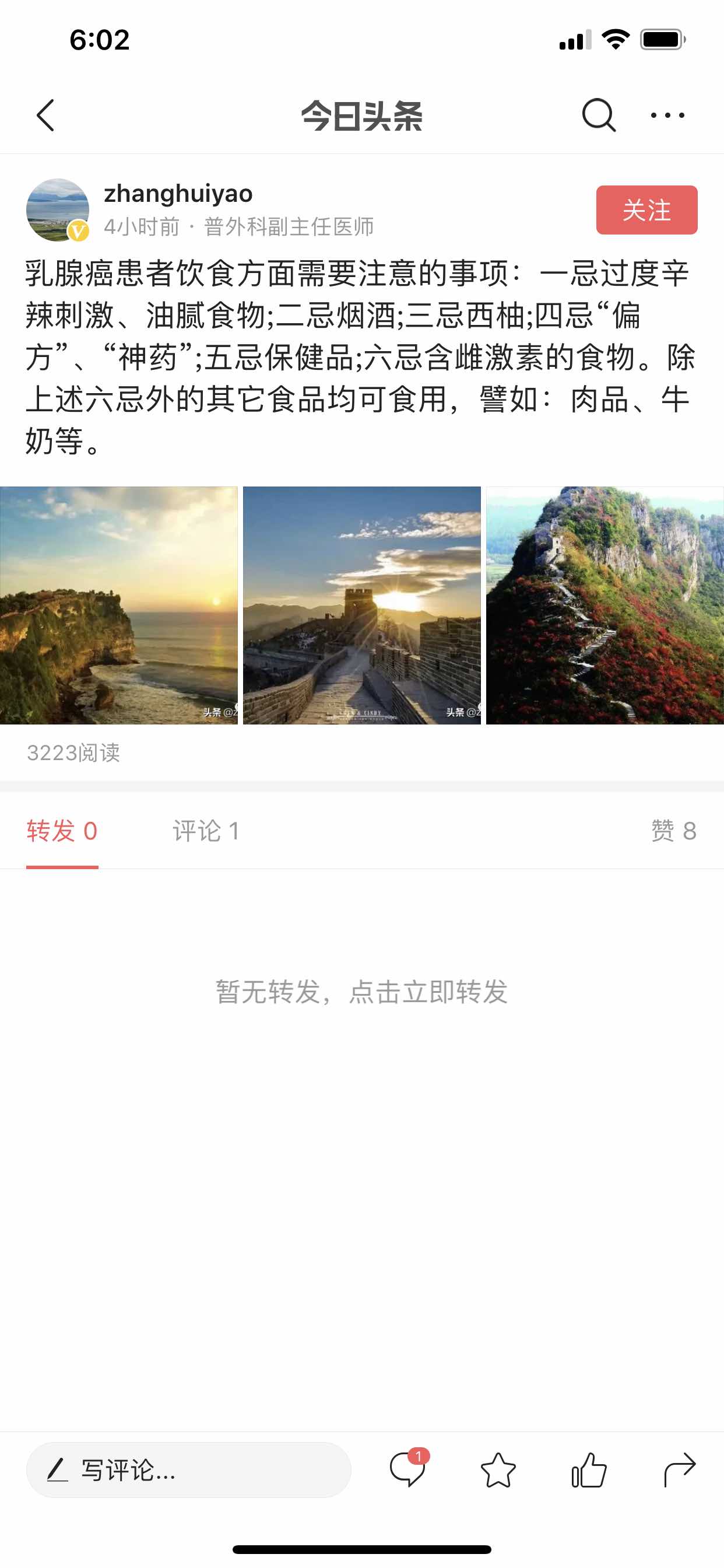Image resolution: width=724 pixels, height=1568 pixels.
Task: Go back using the back arrow
Action: coord(45,115)
